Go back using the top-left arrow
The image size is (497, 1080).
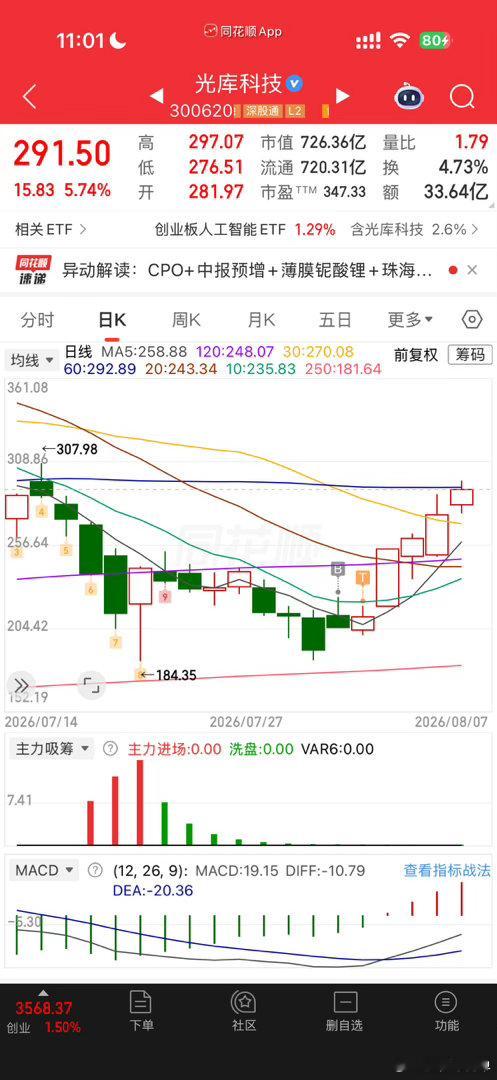(x=29, y=97)
